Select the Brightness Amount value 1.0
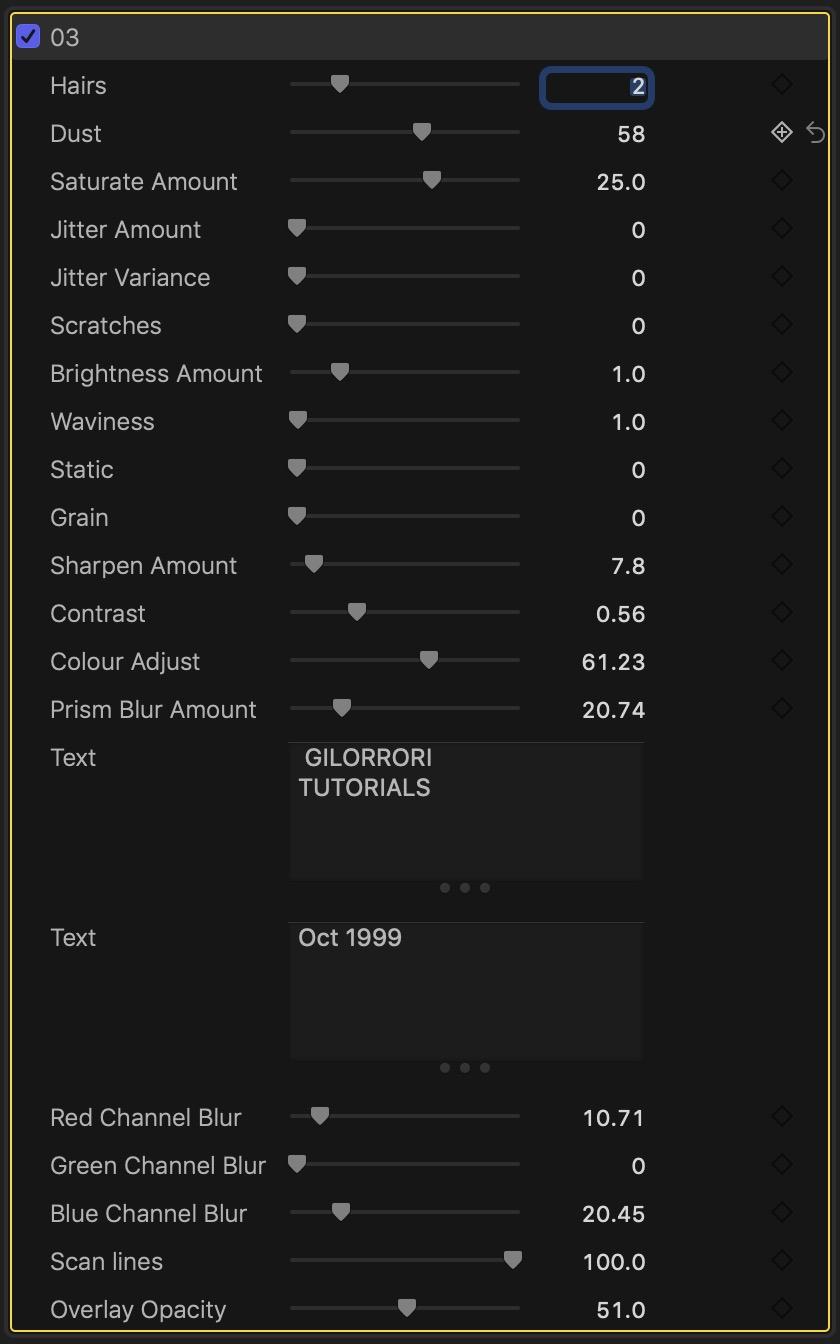The image size is (840, 1344). click(628, 374)
